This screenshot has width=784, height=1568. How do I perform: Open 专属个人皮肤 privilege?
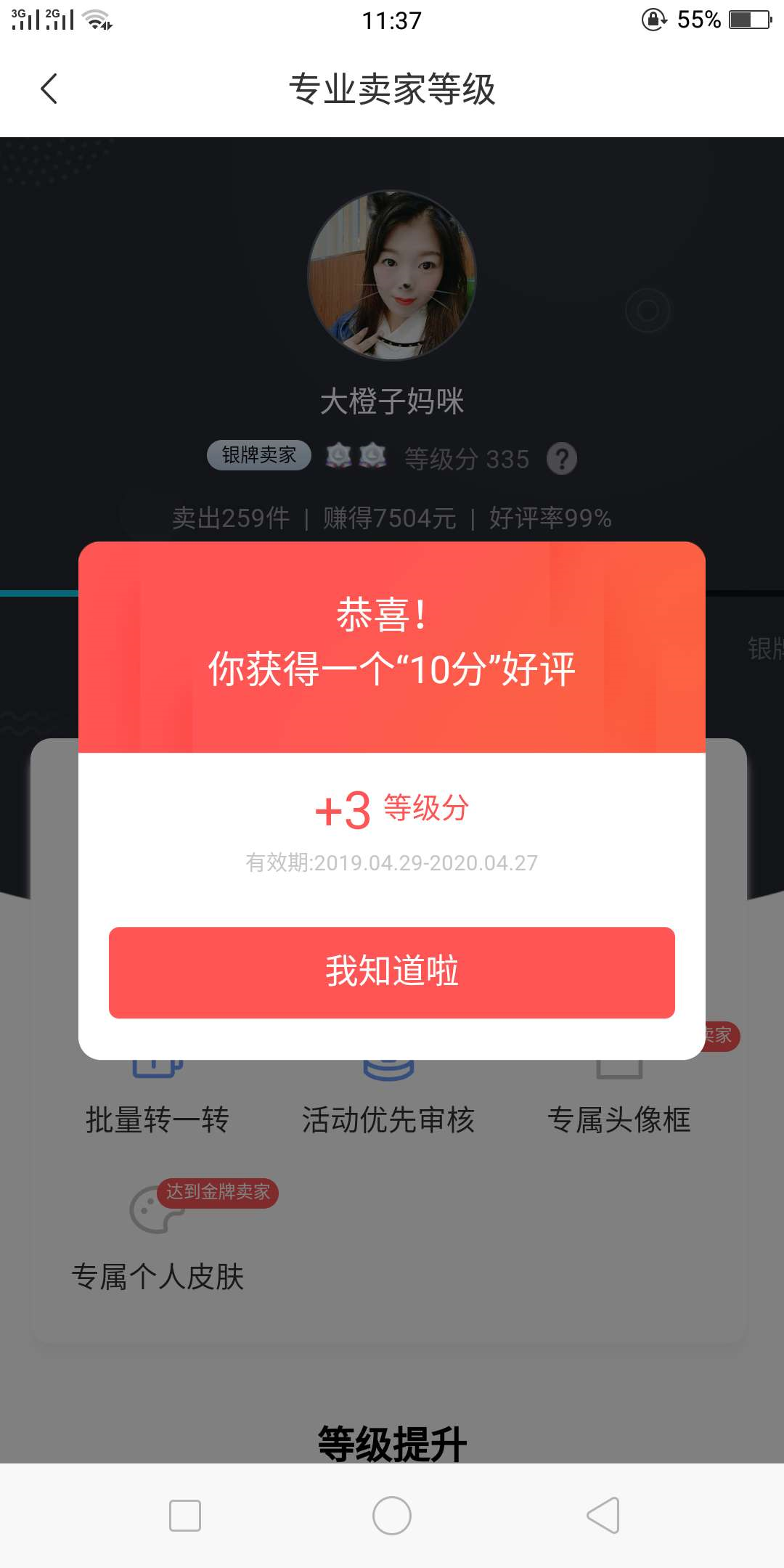pyautogui.click(x=158, y=1275)
